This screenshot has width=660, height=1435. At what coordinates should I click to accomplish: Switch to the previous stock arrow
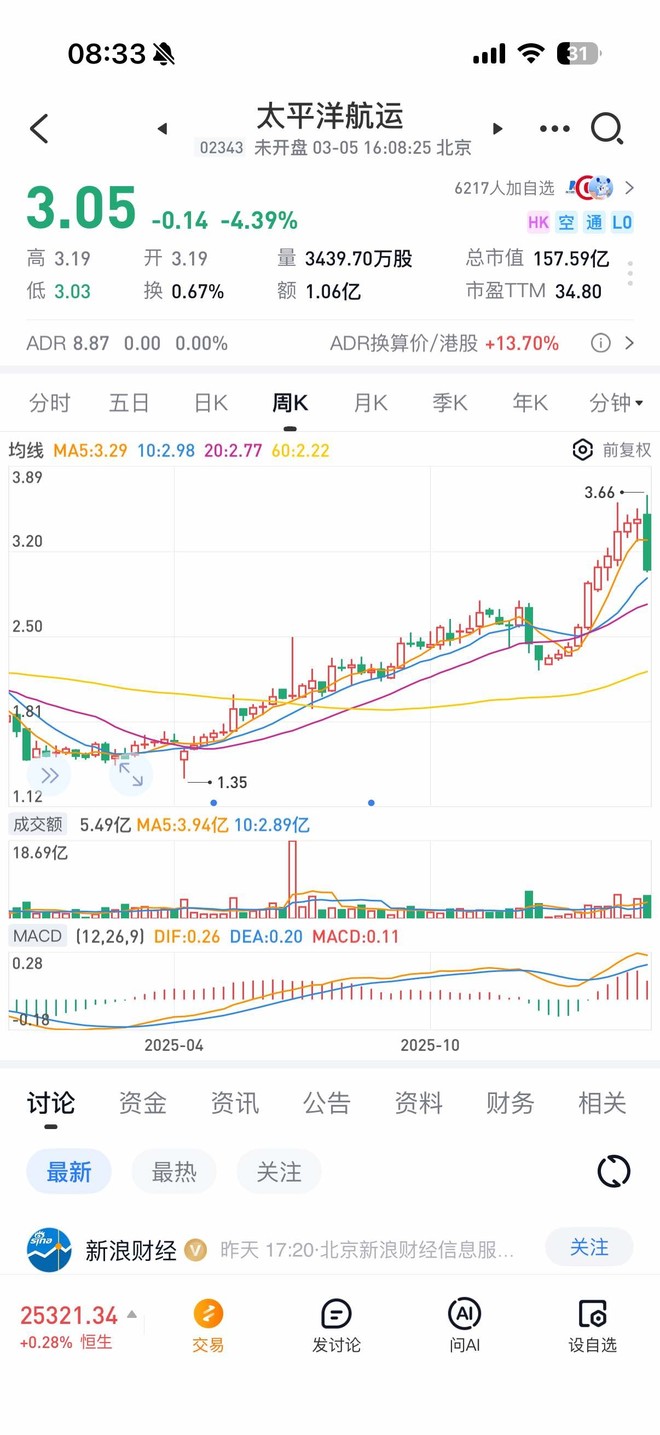(162, 129)
